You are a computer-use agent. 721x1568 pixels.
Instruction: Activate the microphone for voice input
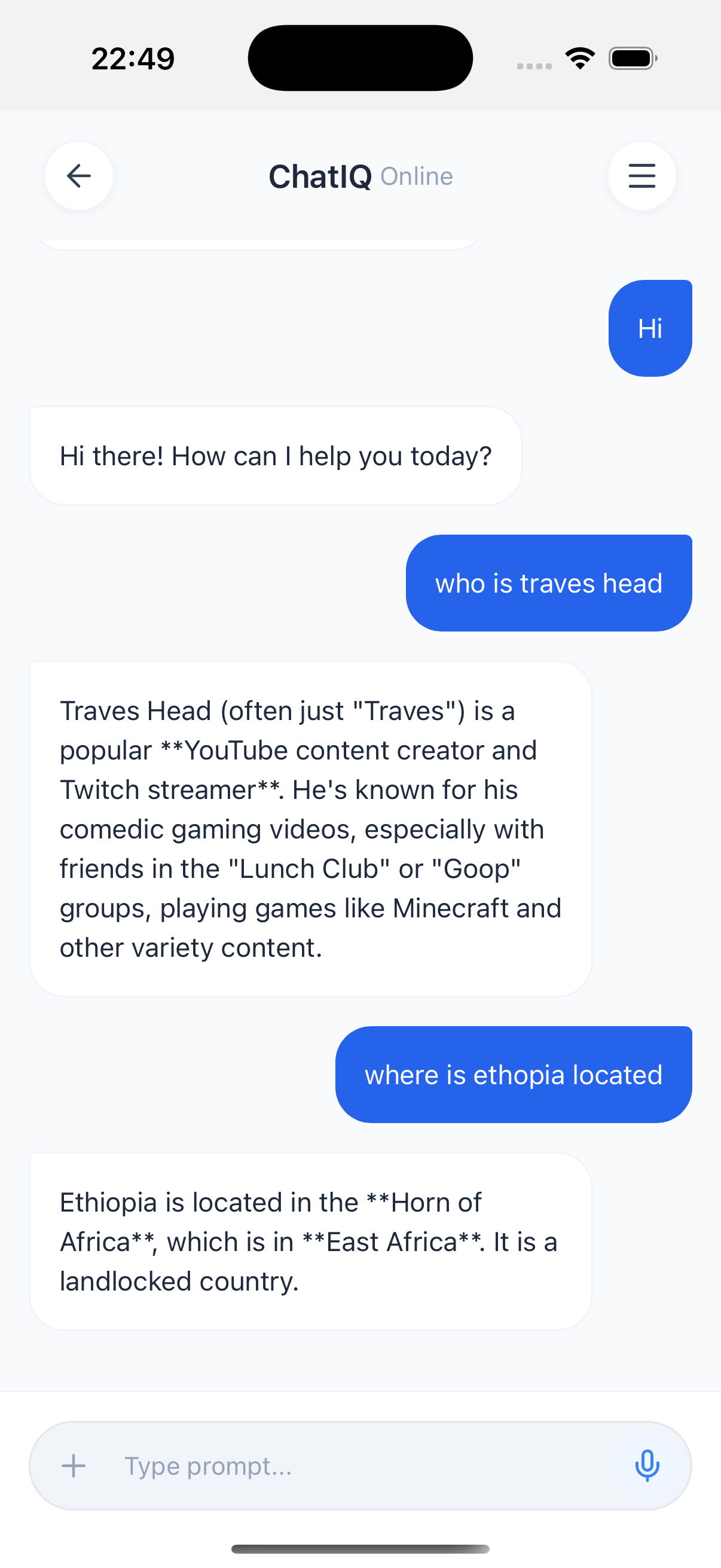point(647,1465)
